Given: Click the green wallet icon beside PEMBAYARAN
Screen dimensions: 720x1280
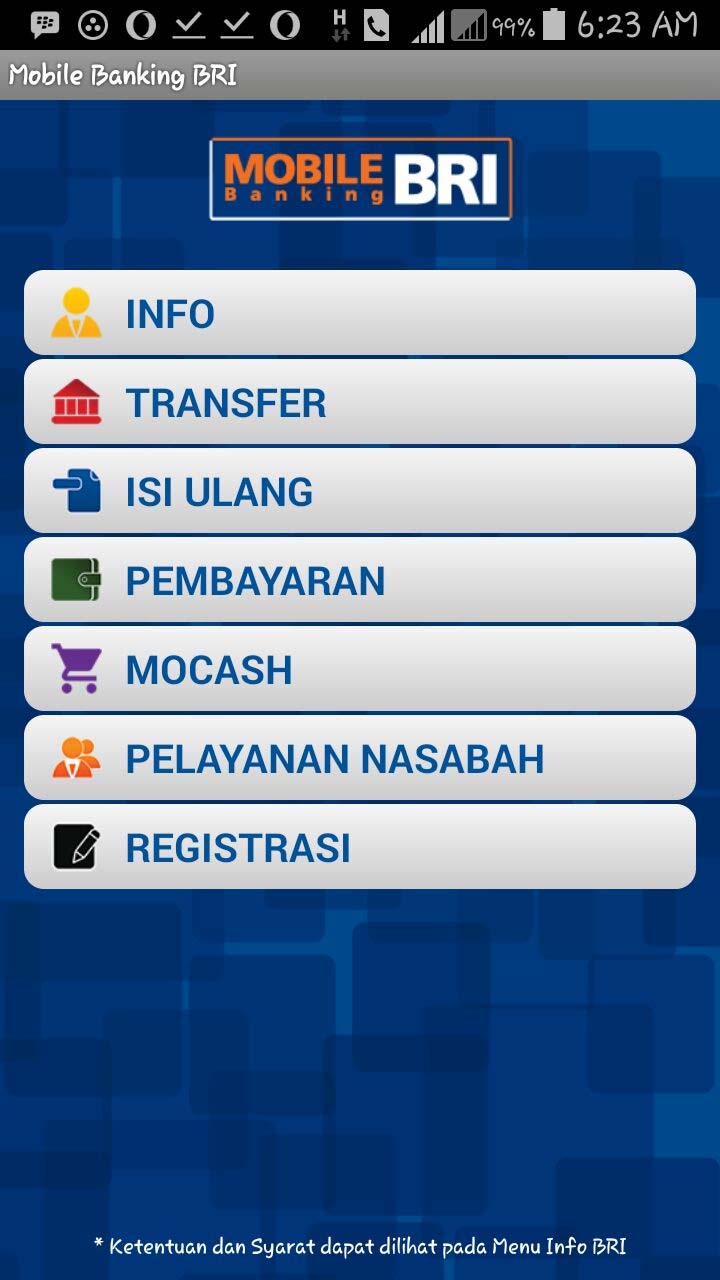Looking at the screenshot, I should 75,579.
